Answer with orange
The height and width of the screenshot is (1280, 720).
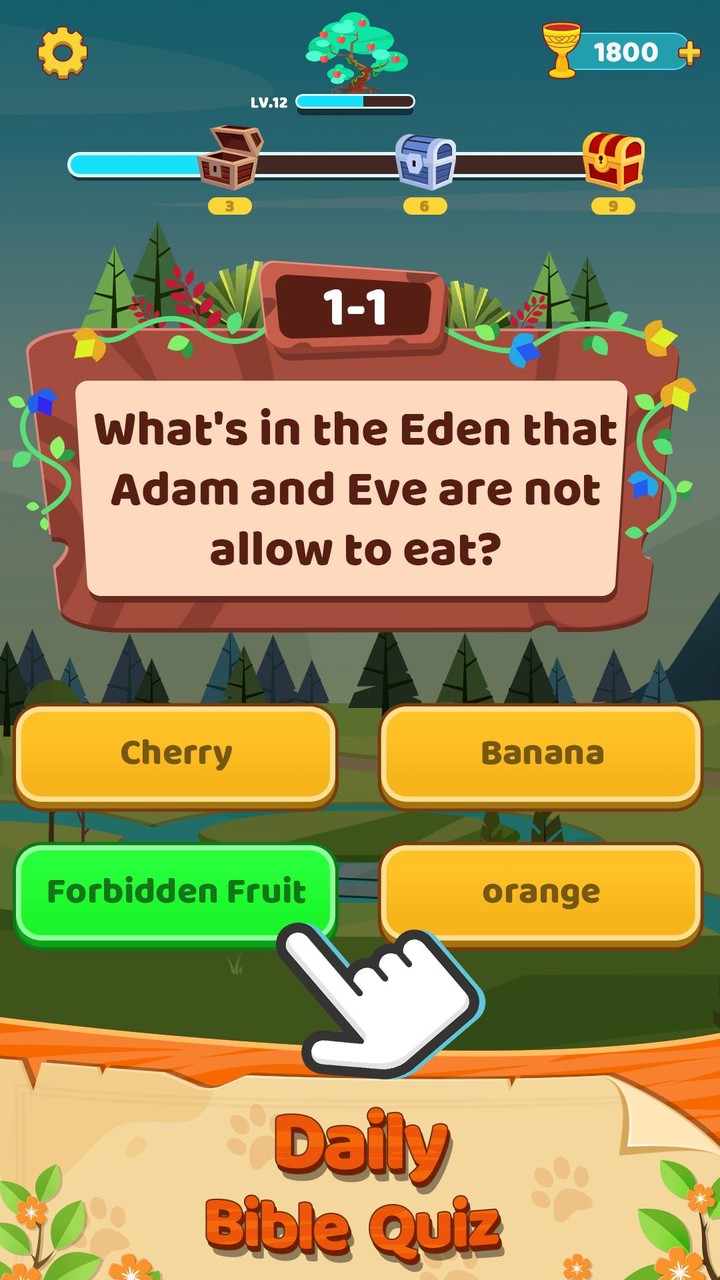541,892
